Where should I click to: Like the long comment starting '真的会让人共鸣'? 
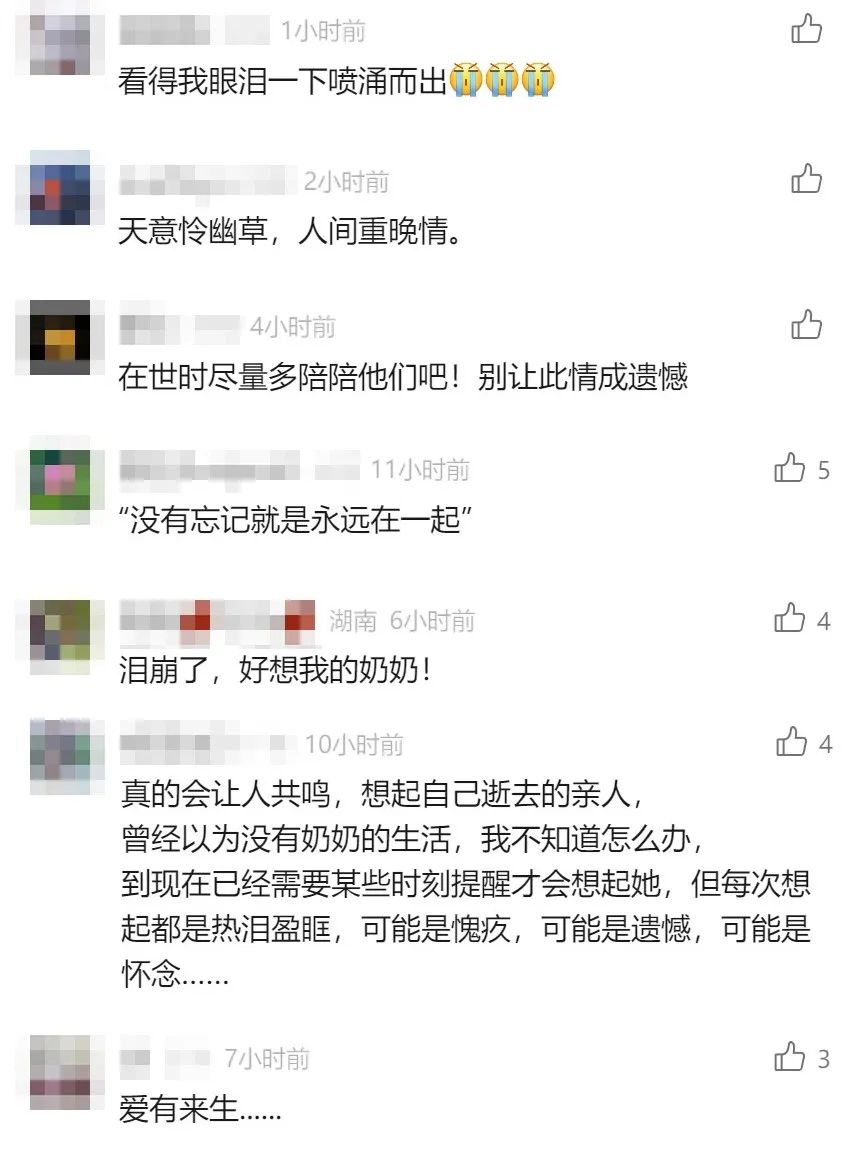tap(791, 742)
